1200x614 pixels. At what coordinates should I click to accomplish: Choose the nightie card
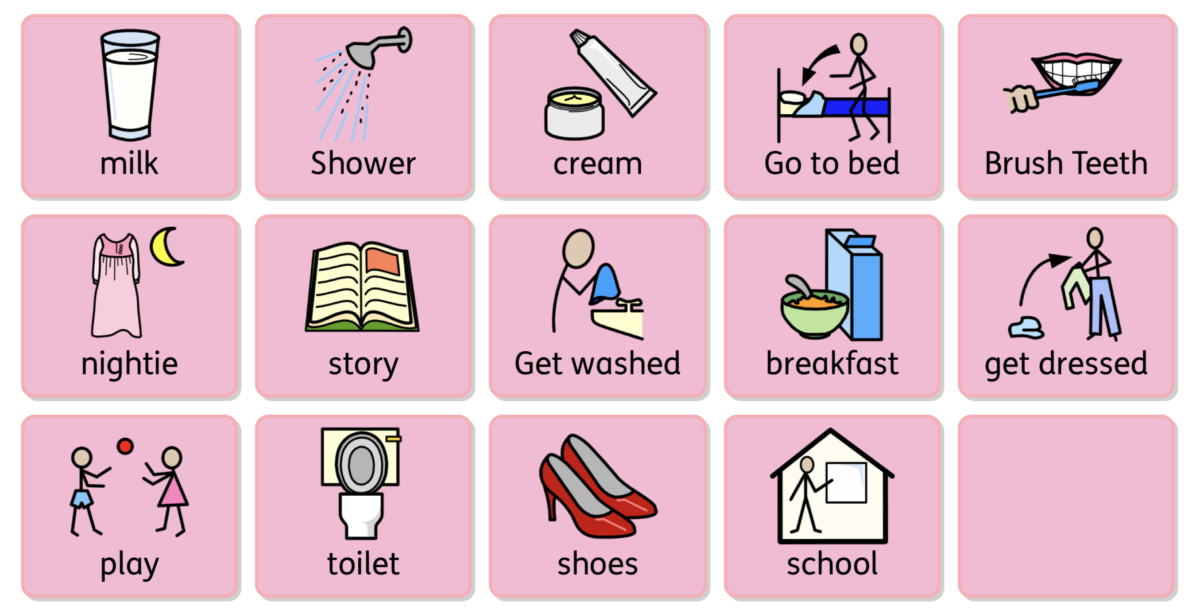(x=130, y=306)
